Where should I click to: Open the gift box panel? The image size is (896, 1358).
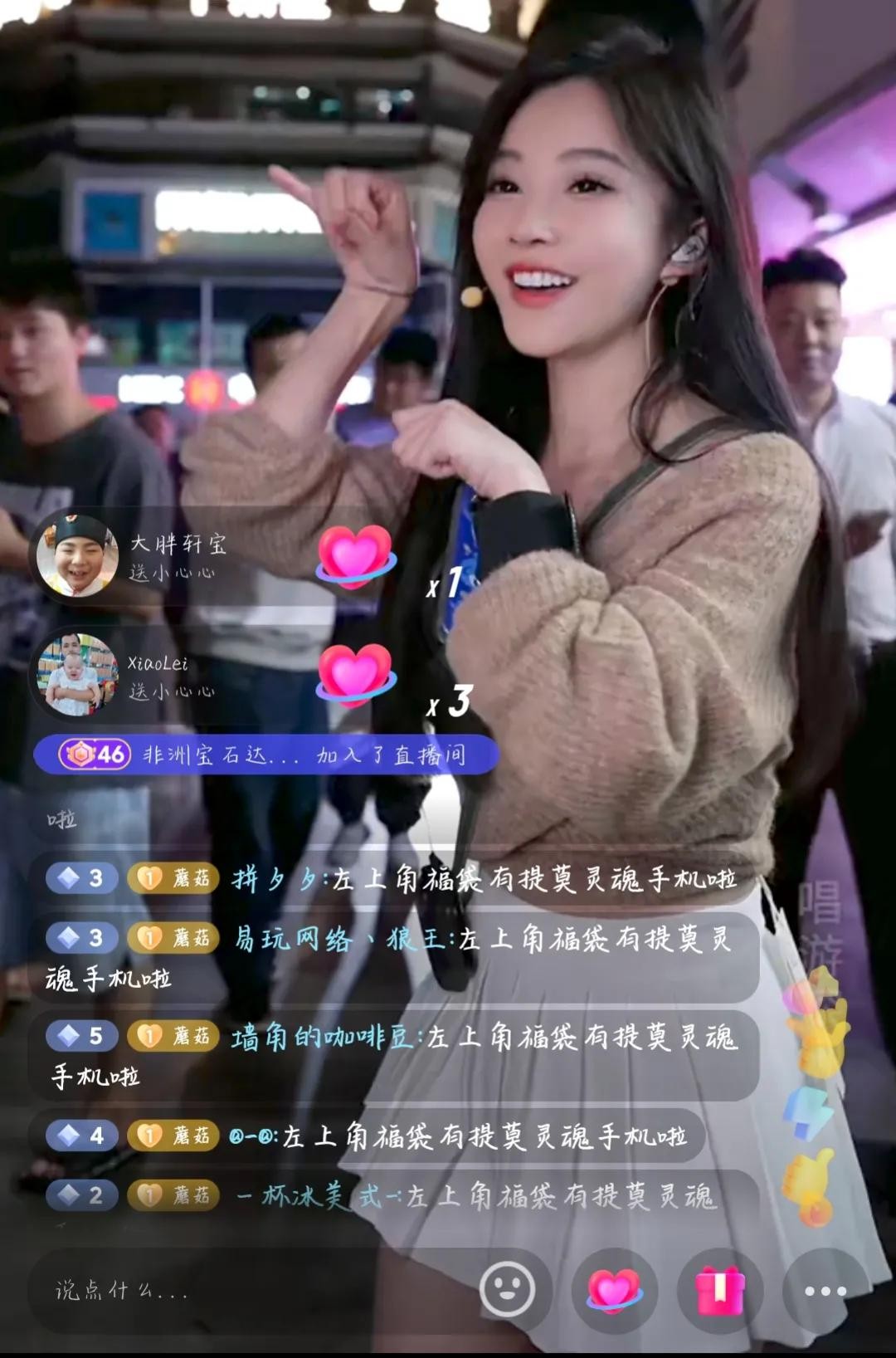(720, 1290)
